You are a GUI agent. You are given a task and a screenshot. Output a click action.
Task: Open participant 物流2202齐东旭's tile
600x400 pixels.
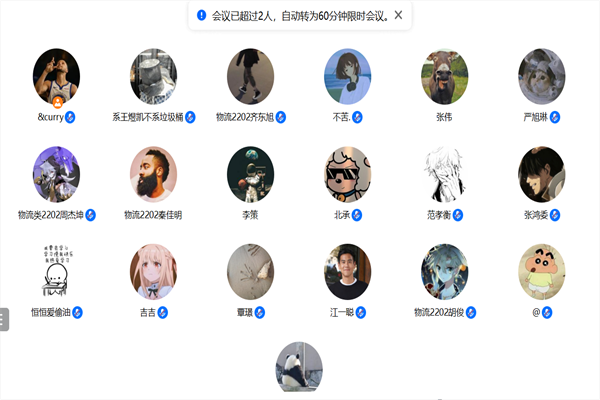pos(251,76)
